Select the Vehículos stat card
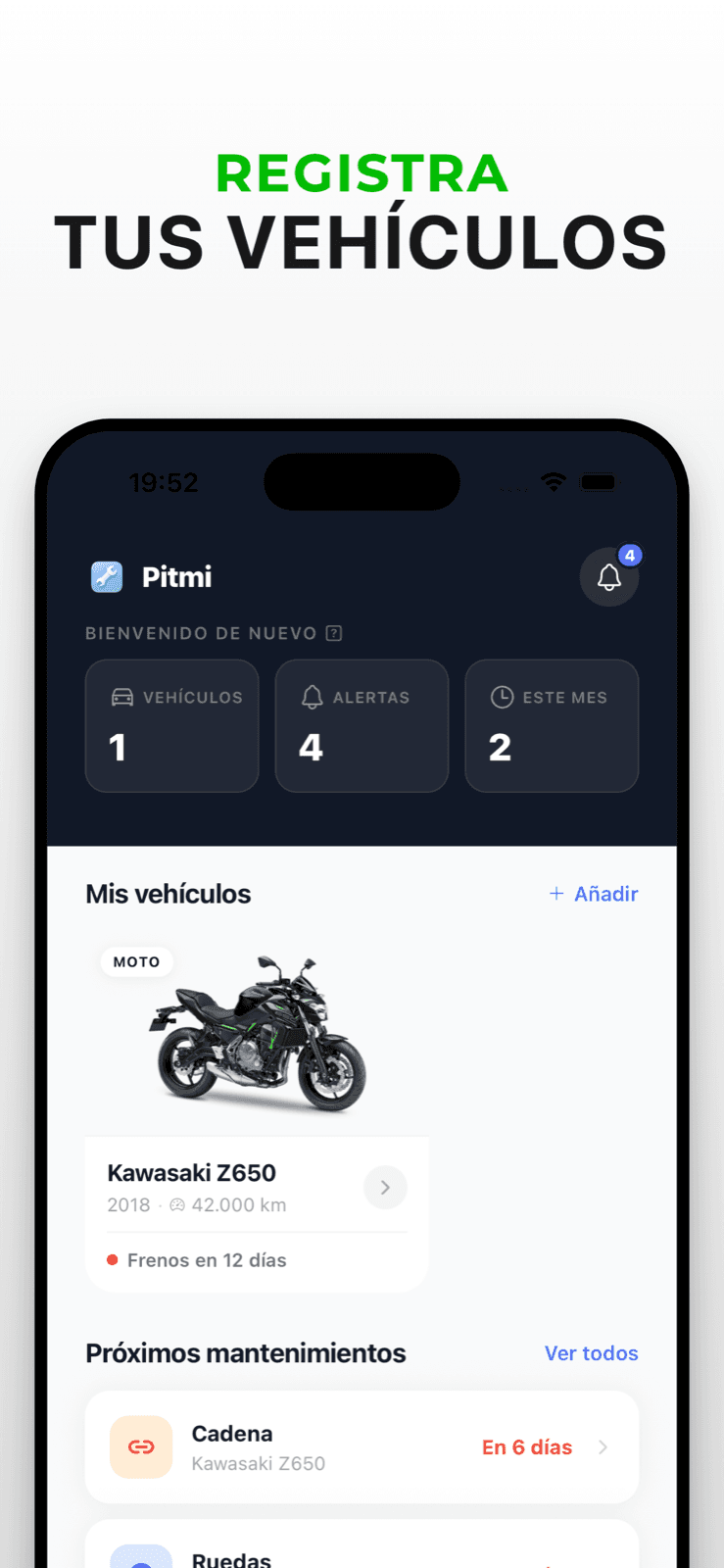Screen dimensions: 724x1568 tap(171, 725)
